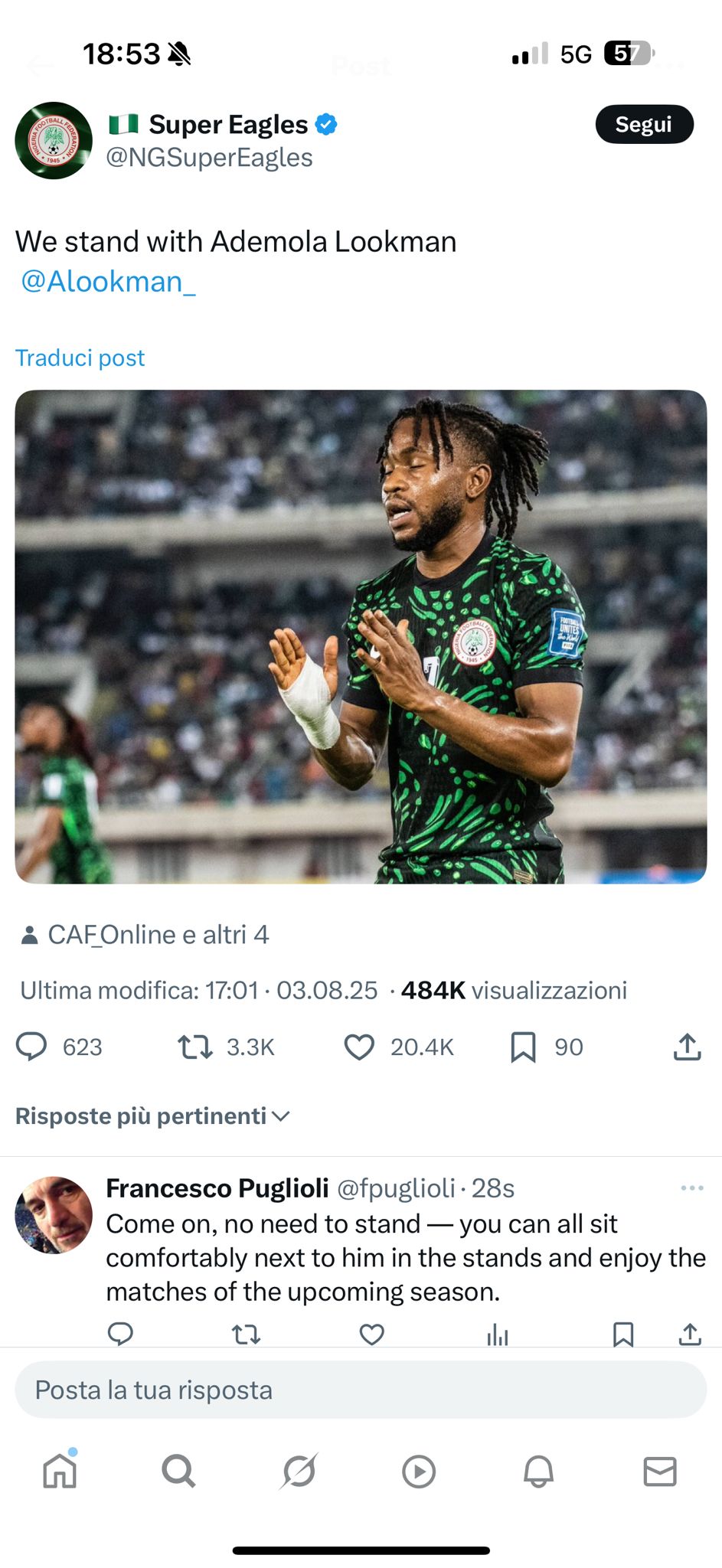Viewport: 722px width, 1568px height.
Task: Open the attached photo in the post
Action: point(361,636)
